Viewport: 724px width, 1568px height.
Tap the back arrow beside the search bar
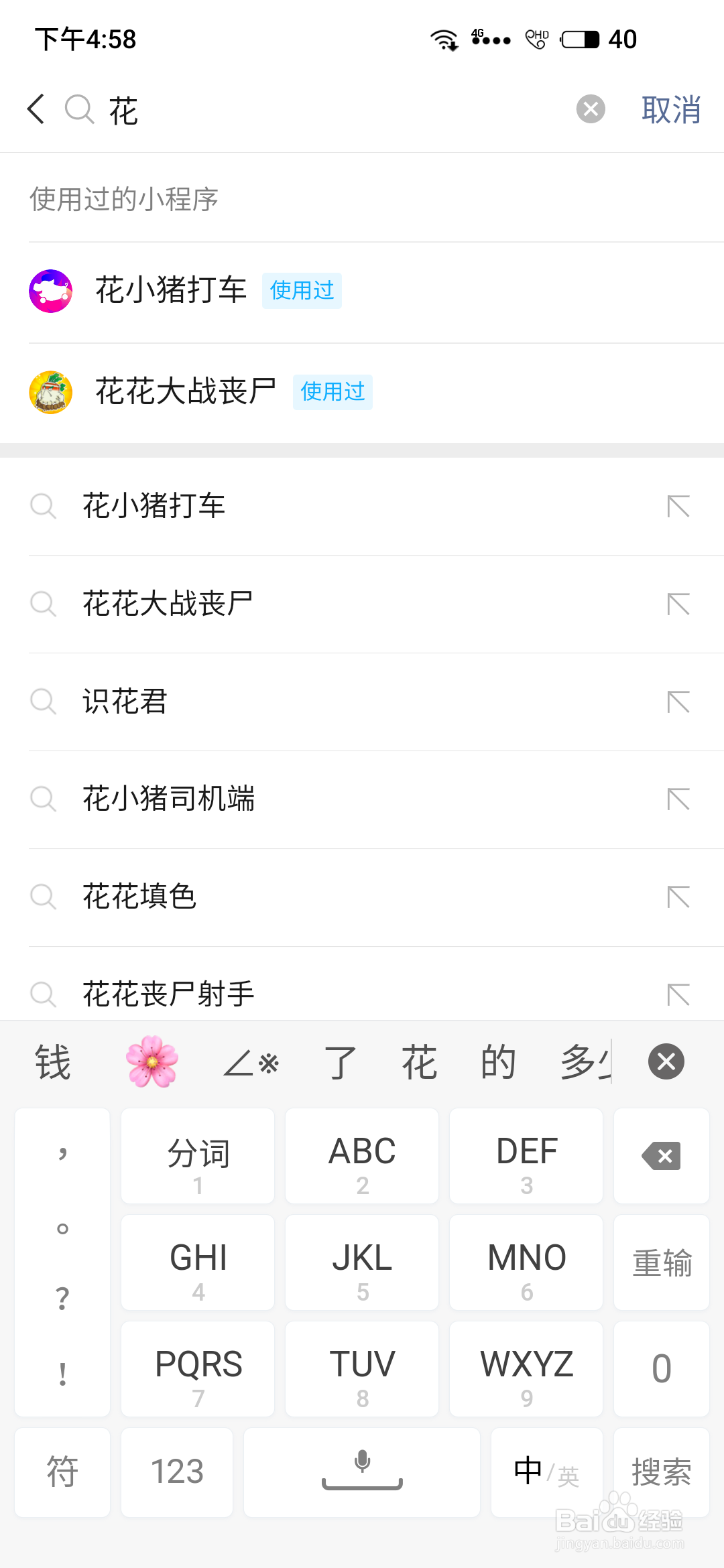click(36, 109)
